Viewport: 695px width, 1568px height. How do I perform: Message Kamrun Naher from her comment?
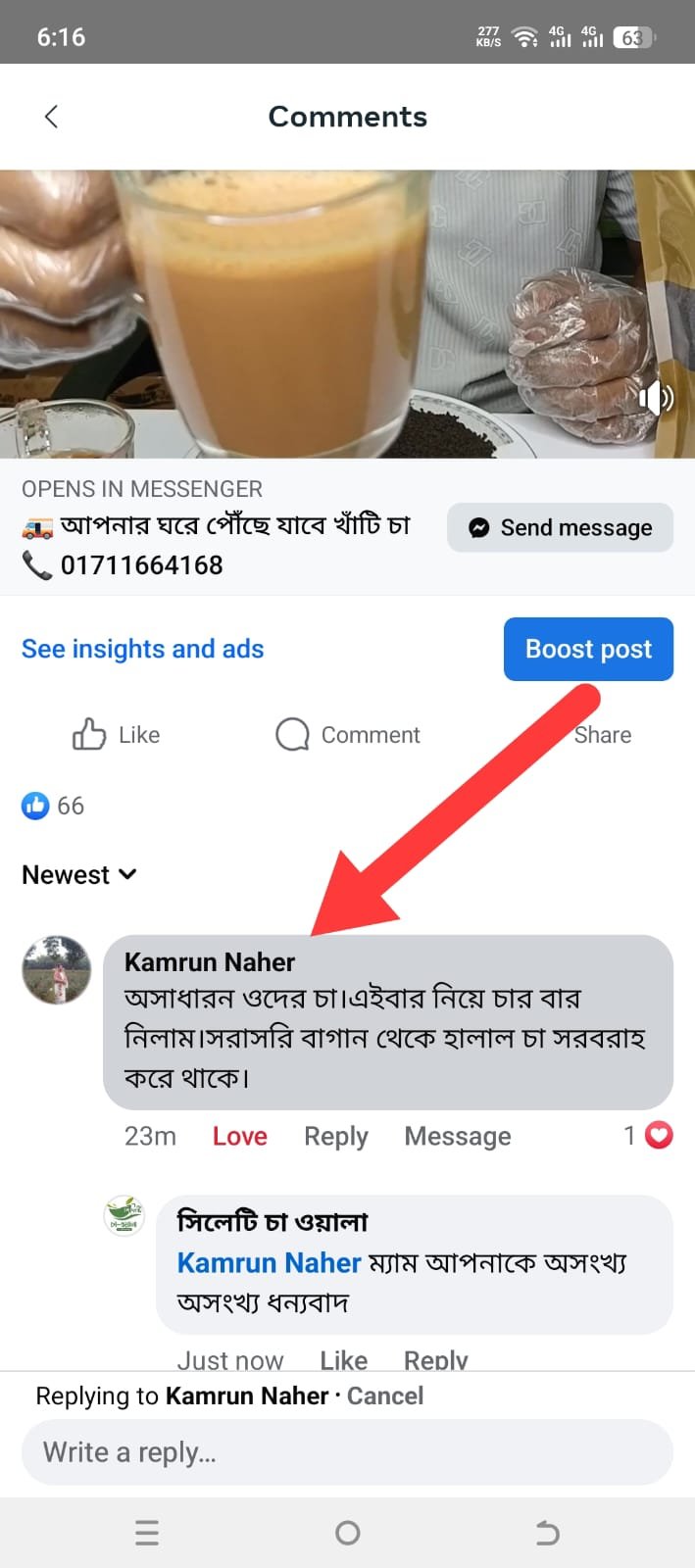click(457, 1136)
